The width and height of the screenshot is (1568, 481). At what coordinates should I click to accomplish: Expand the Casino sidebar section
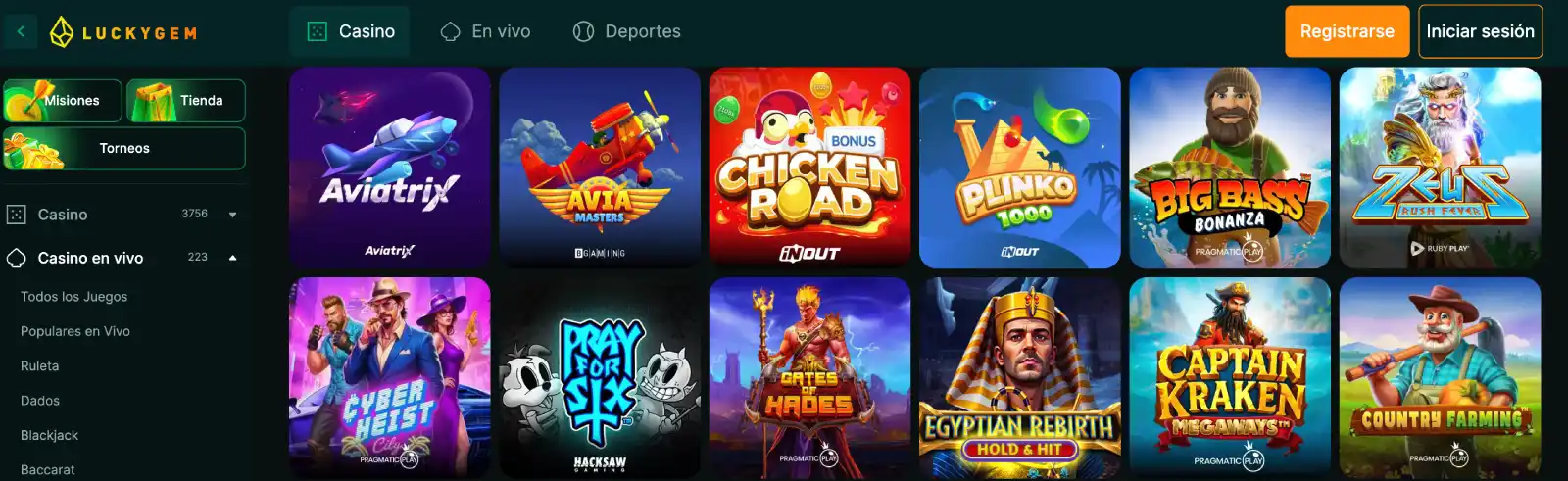[x=232, y=215]
